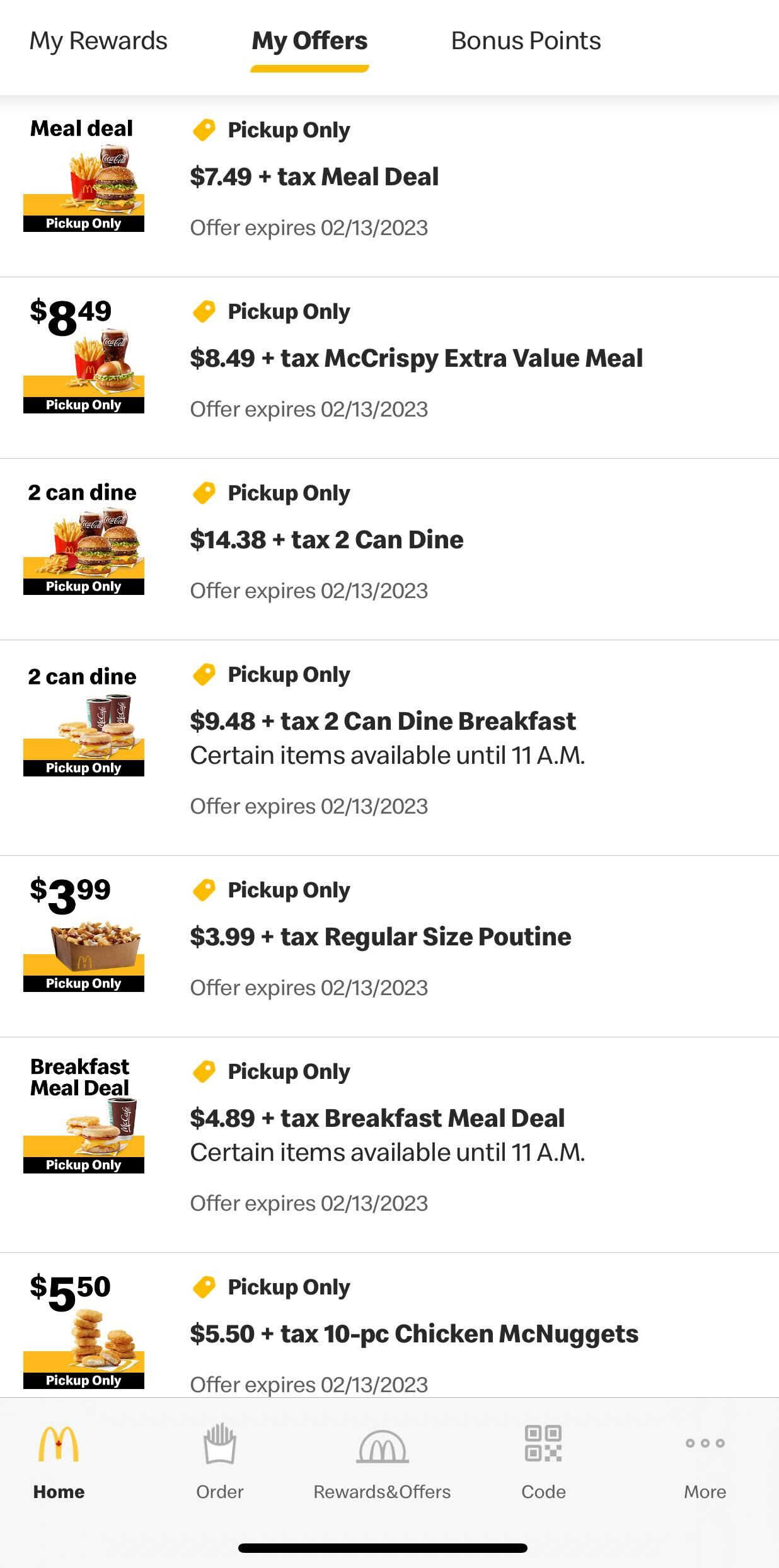Open the $5.50 10-pc Chicken McNuggets offer
The width and height of the screenshot is (779, 1568).
pos(414,1334)
